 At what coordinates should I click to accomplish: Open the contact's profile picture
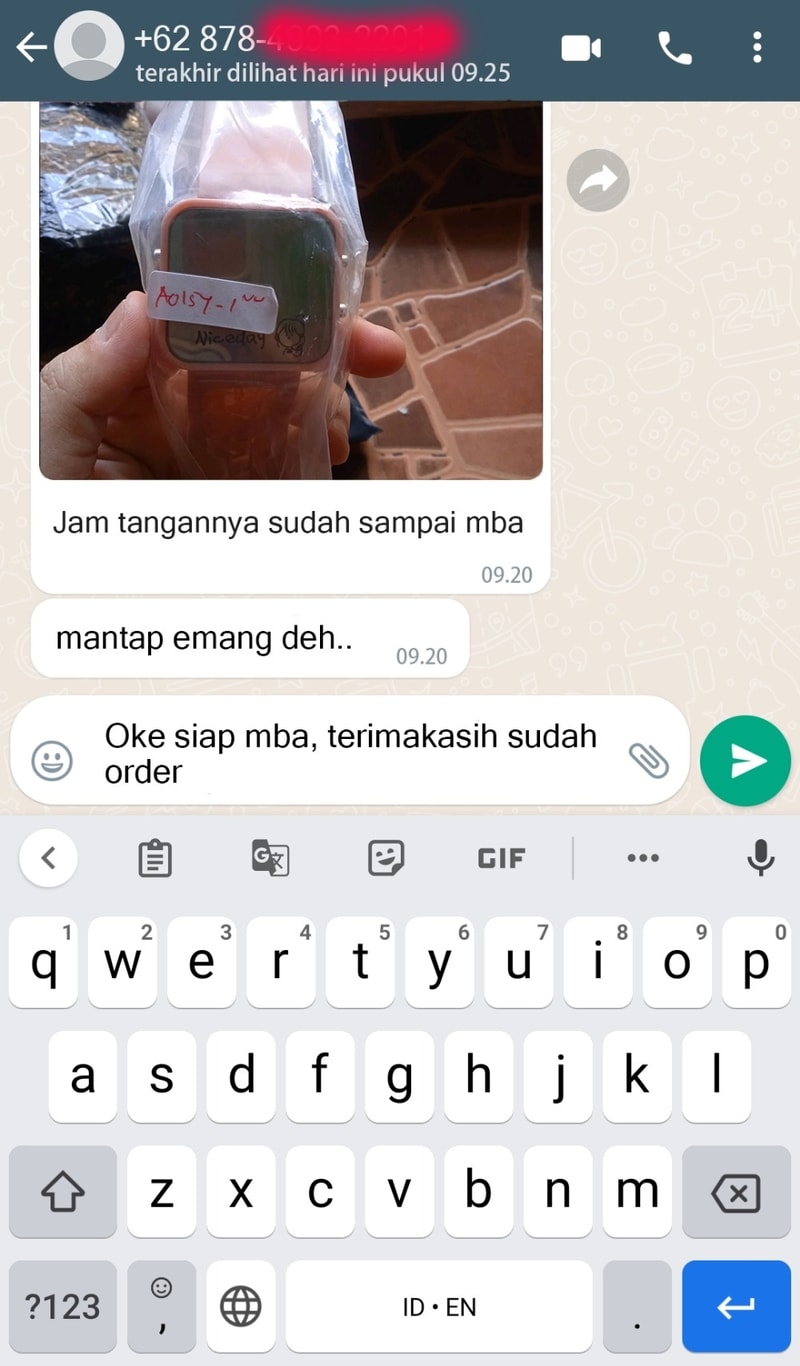tap(90, 48)
